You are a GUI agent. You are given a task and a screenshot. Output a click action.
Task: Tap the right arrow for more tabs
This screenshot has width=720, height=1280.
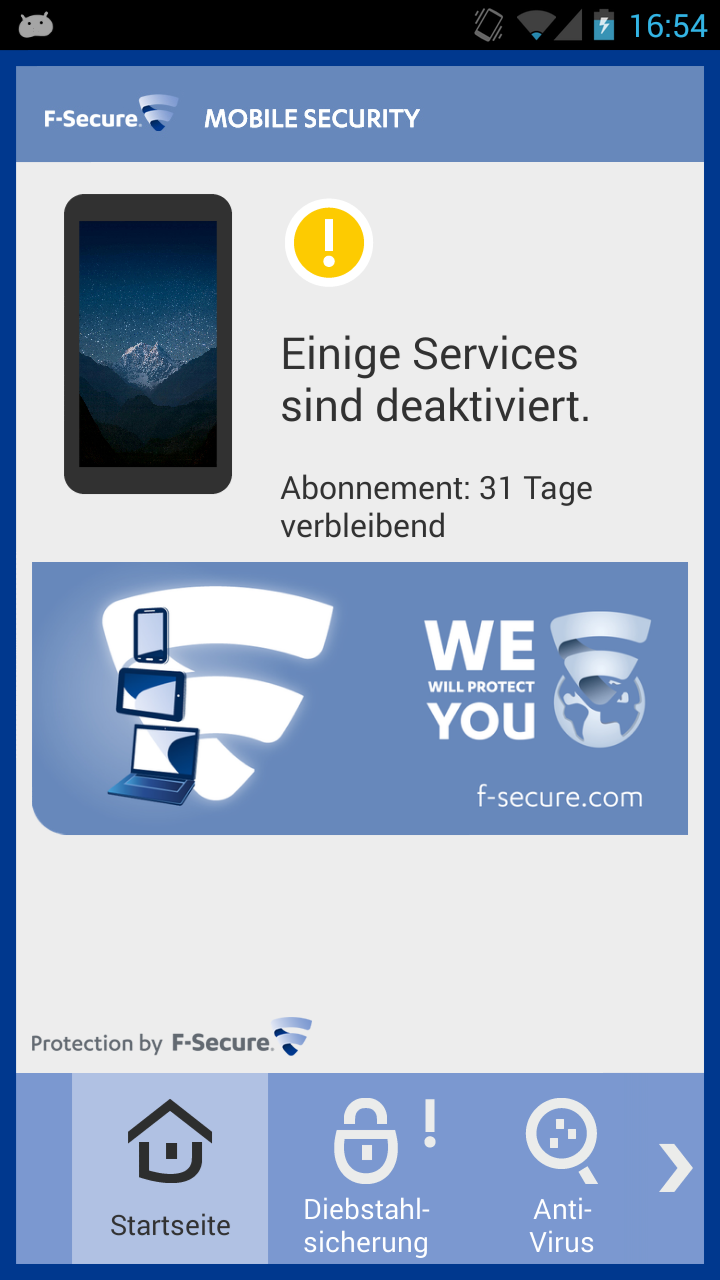(676, 1168)
